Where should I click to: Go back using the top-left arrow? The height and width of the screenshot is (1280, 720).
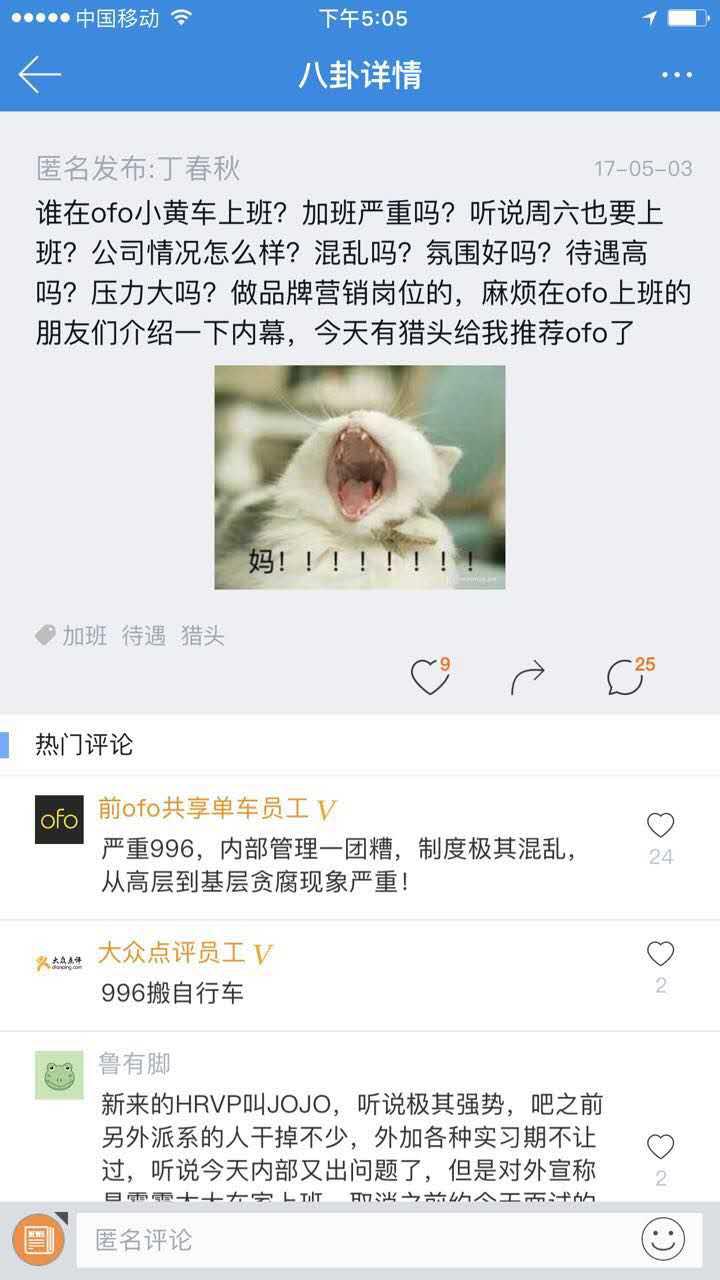(40, 75)
